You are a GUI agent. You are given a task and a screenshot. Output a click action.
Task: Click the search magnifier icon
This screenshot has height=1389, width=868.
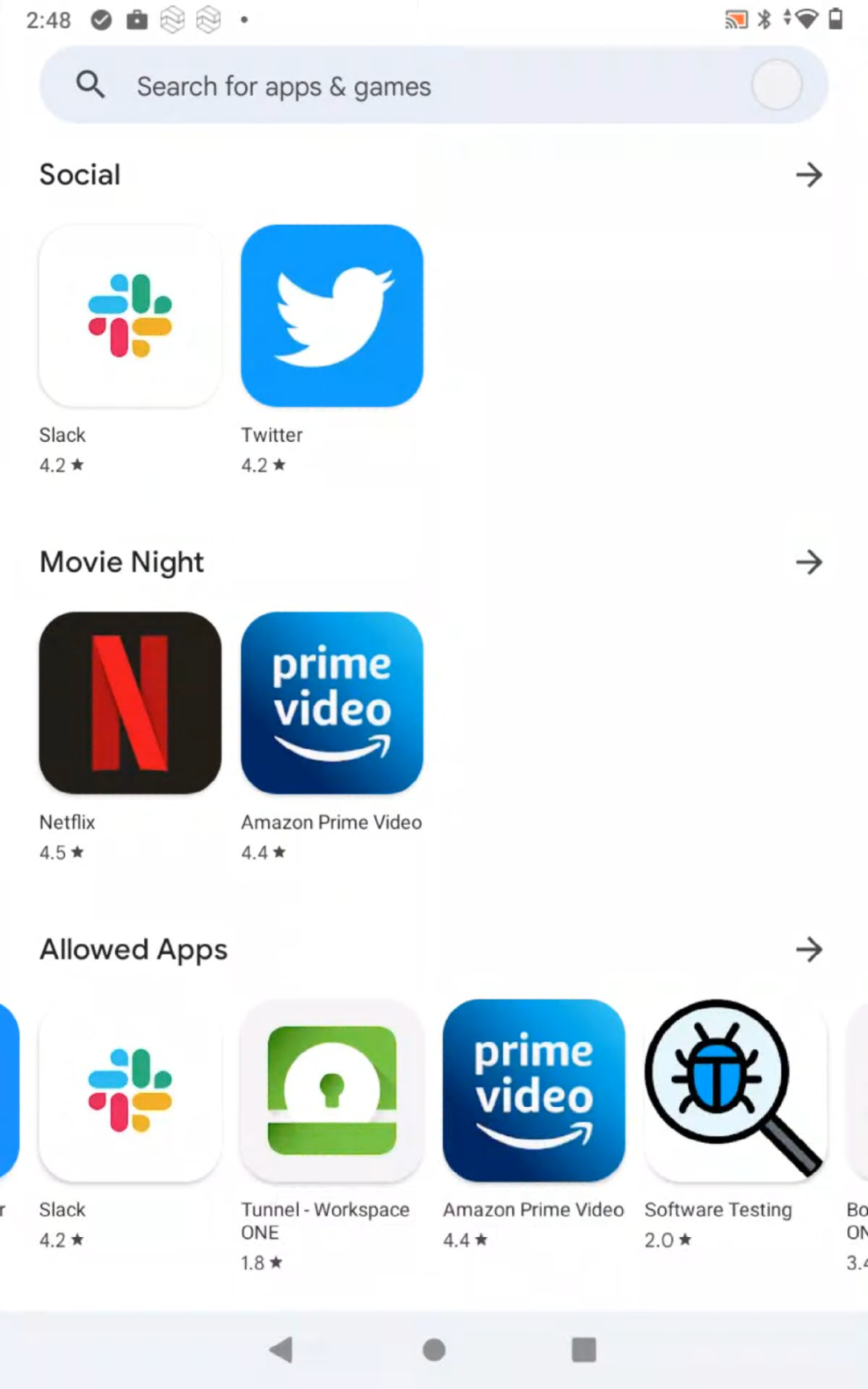click(x=90, y=84)
